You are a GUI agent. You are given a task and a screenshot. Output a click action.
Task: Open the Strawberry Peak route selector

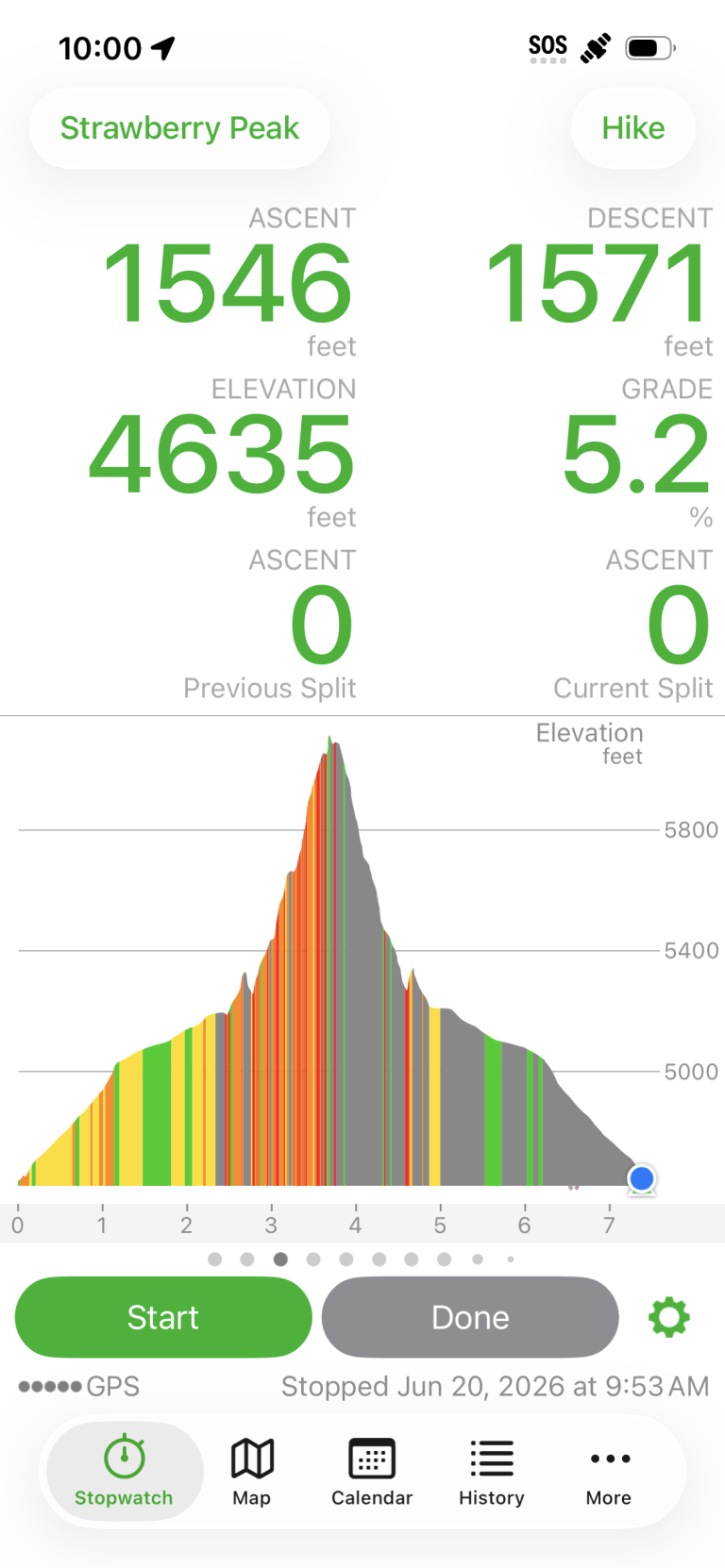(179, 128)
